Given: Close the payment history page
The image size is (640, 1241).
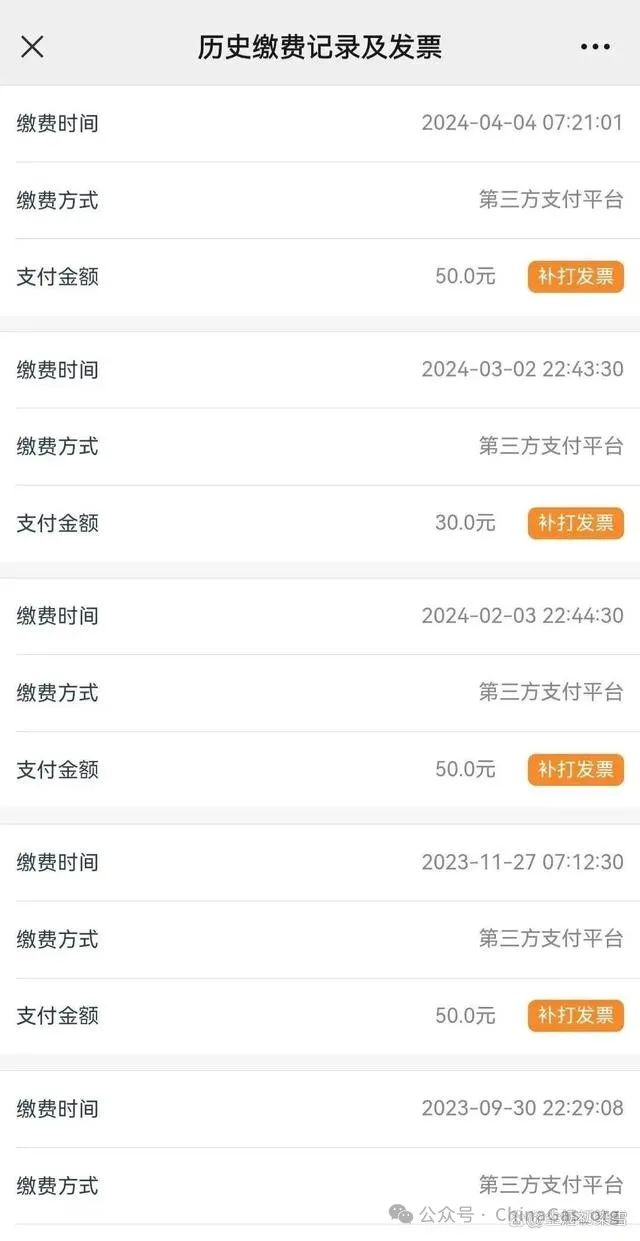Looking at the screenshot, I should coord(32,46).
